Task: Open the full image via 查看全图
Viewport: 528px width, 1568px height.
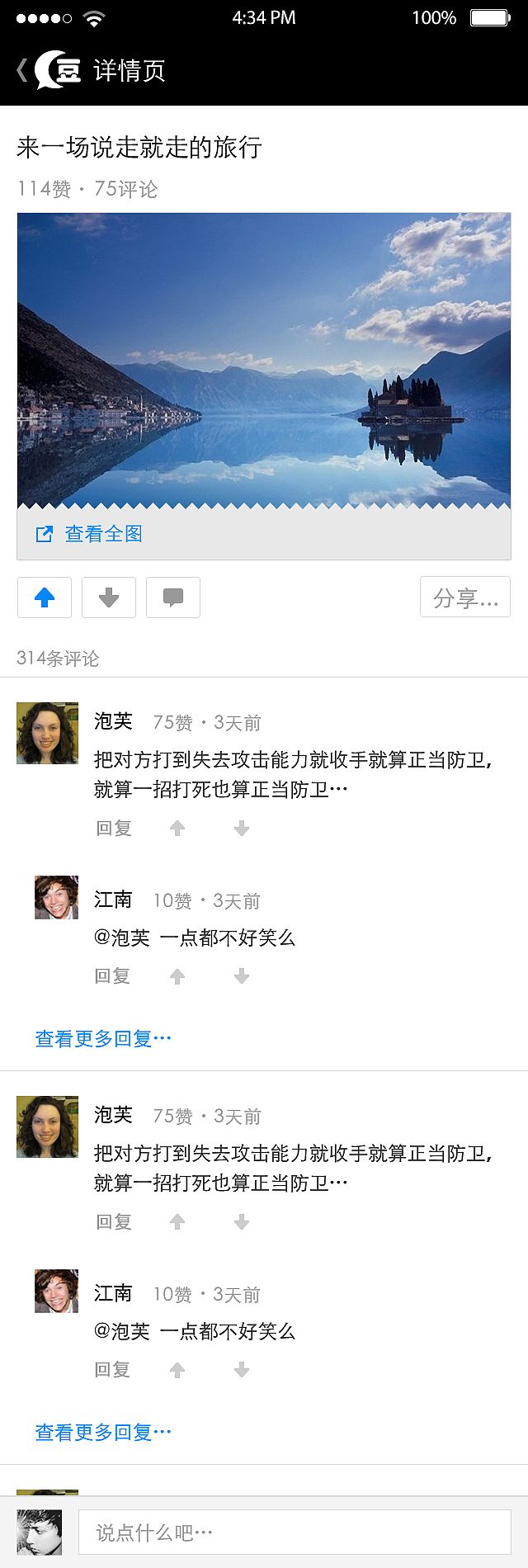Action: 103,534
